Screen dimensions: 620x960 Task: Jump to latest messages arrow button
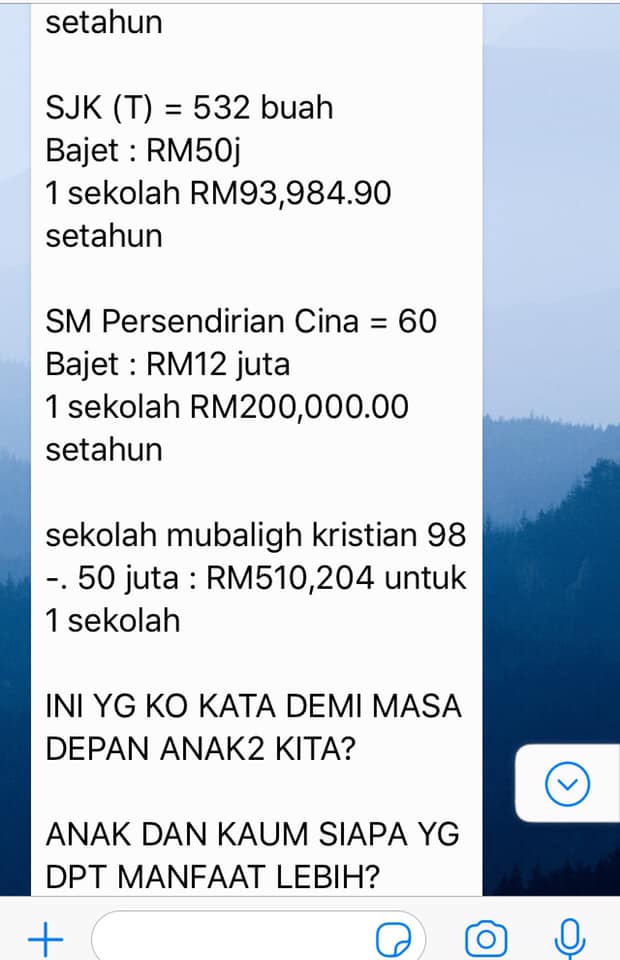[x=567, y=784]
